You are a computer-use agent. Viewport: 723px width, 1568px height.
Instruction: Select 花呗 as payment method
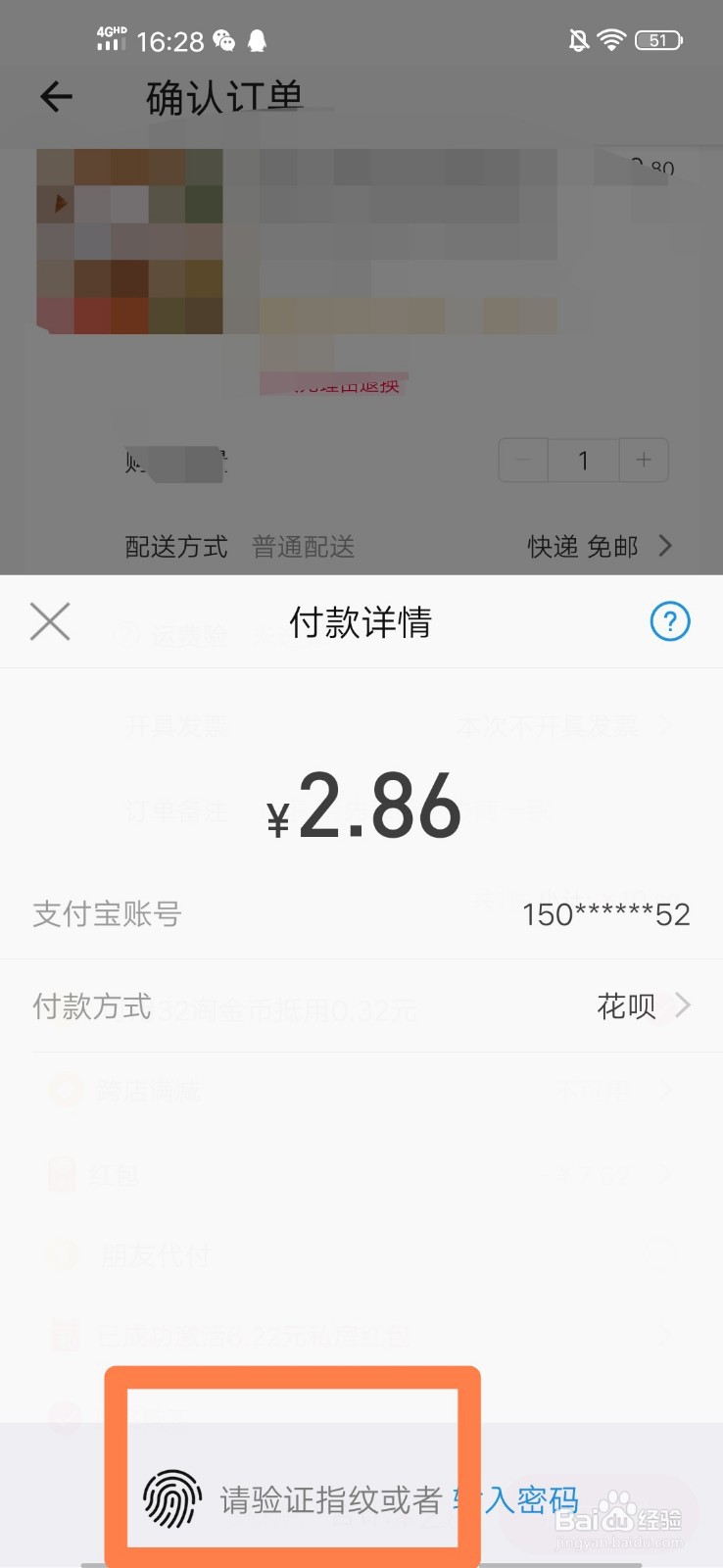626,1006
